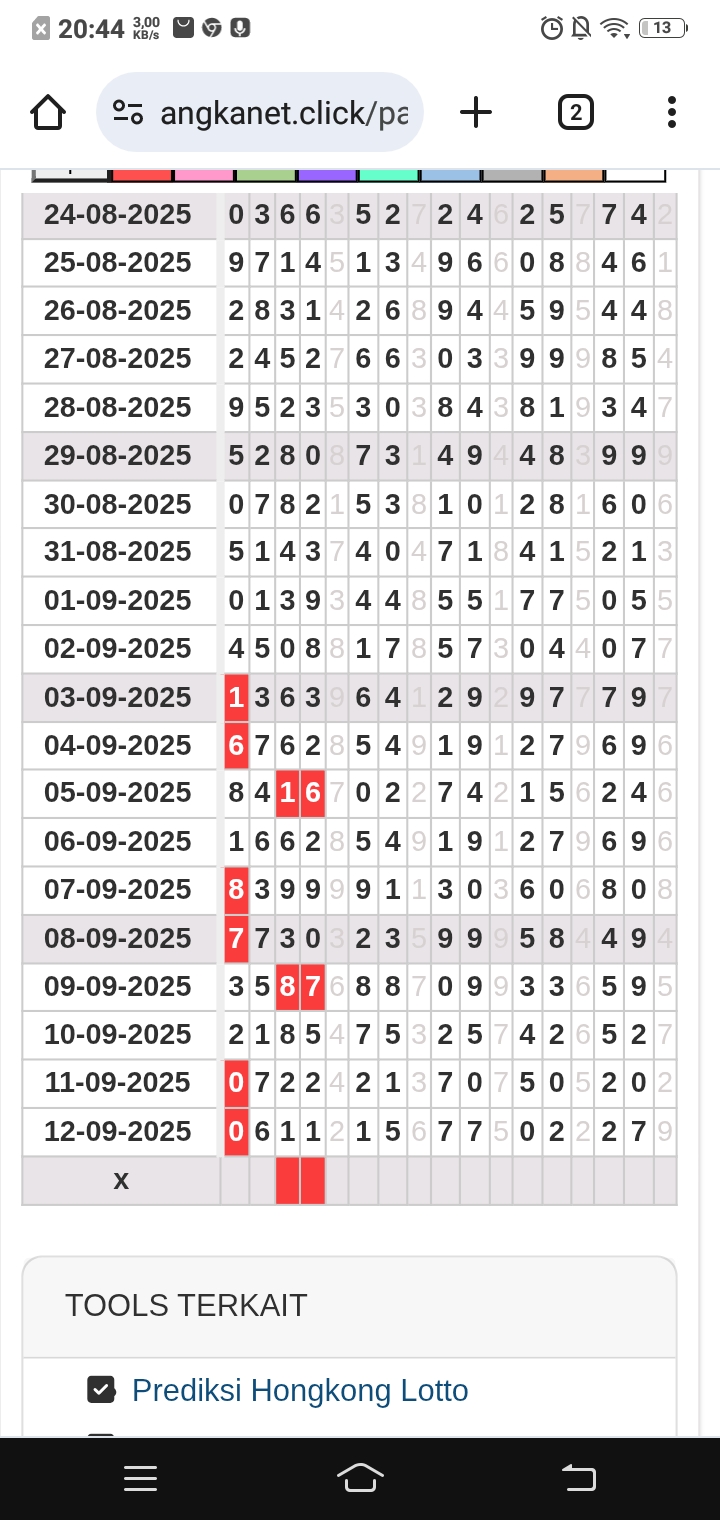Open the tab switcher showing 2 tabs
This screenshot has height=1520, width=720.
click(575, 113)
